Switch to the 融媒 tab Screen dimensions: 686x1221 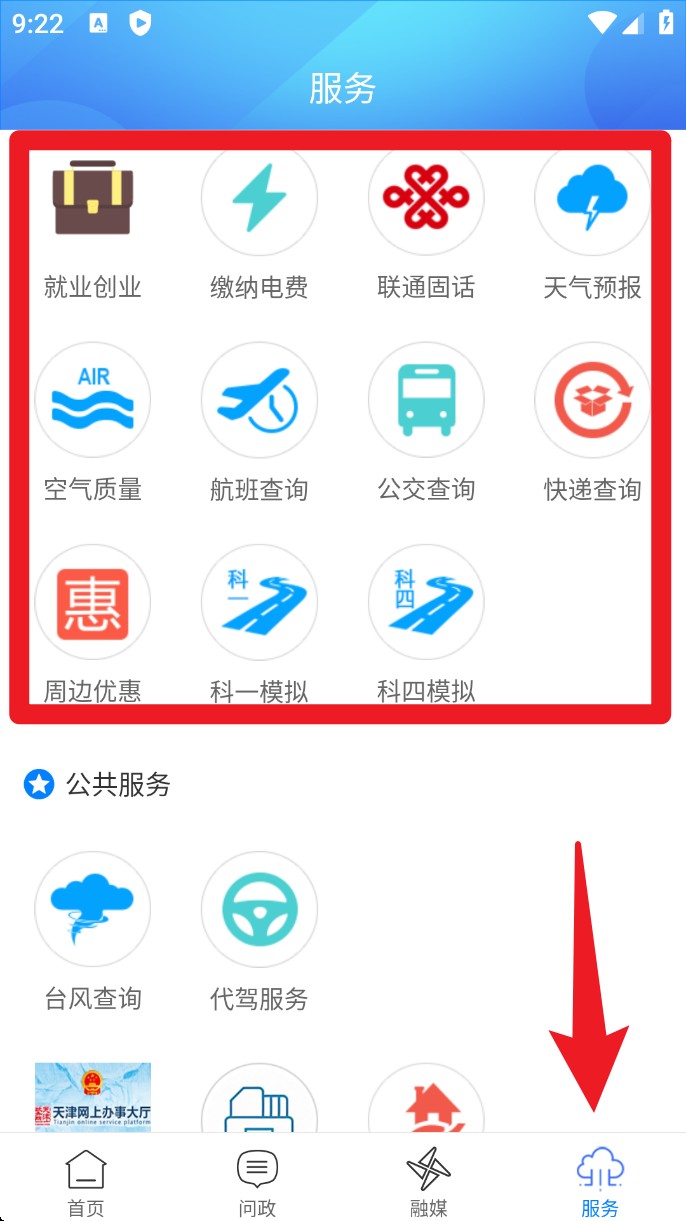tap(429, 1180)
